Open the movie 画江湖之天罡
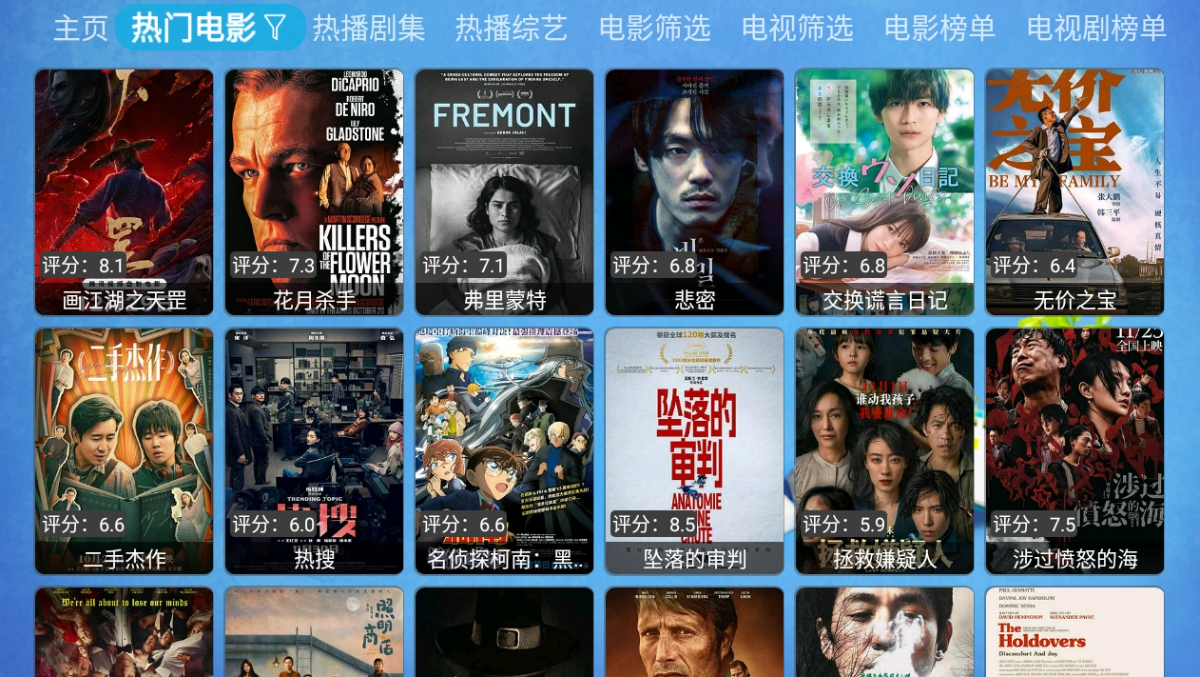This screenshot has height=677, width=1200. point(124,190)
